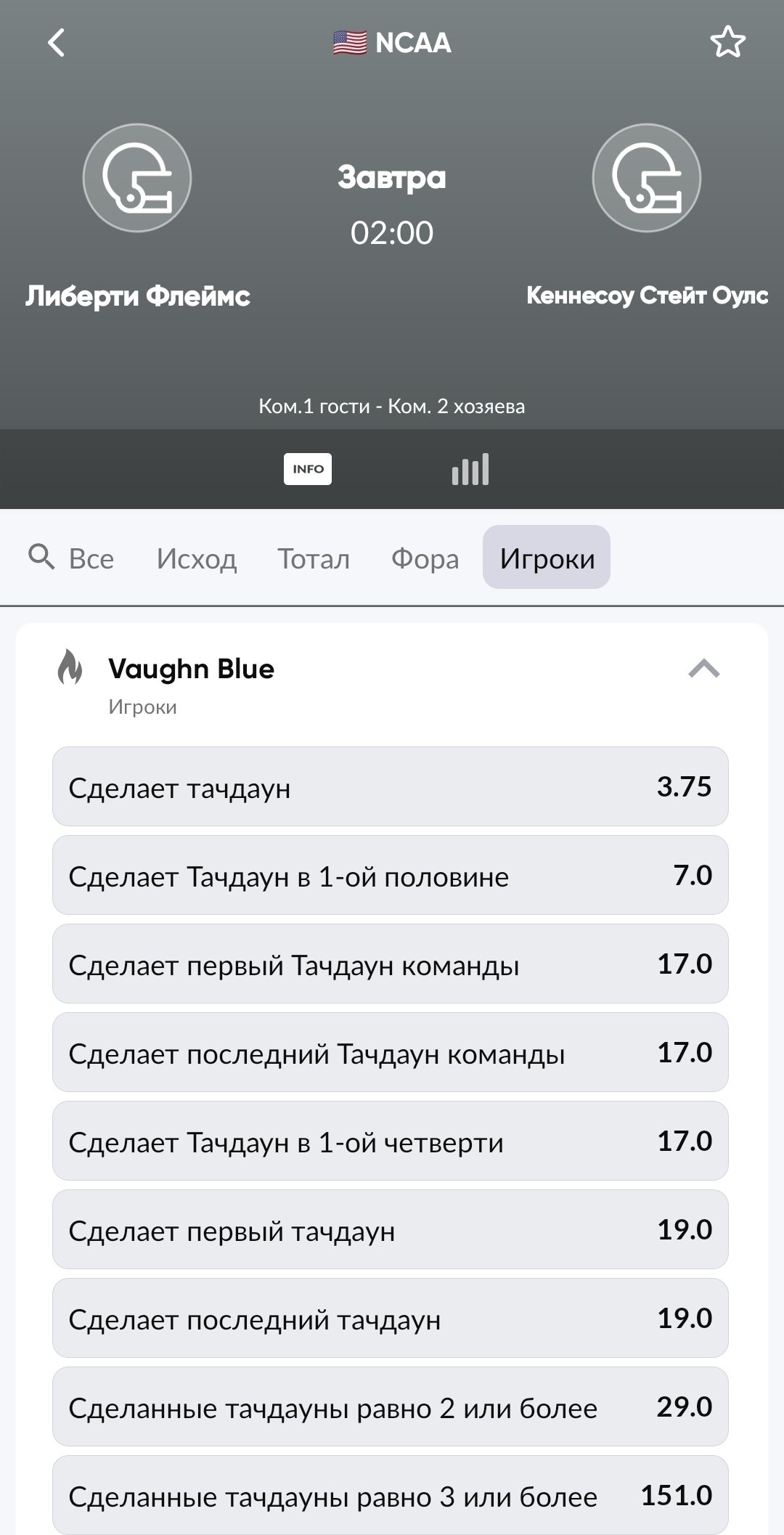The height and width of the screenshot is (1535, 784).
Task: Select Сделает последний тачдаун at 19.0
Action: [x=391, y=1318]
